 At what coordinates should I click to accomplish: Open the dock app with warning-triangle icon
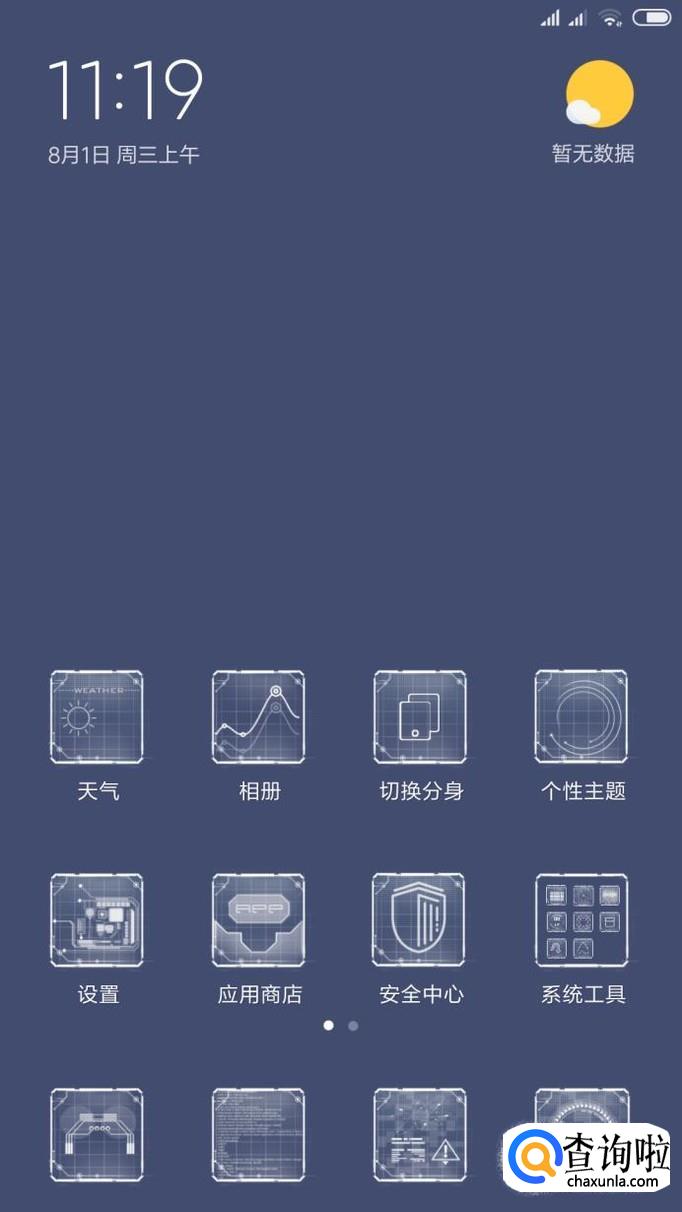pyautogui.click(x=420, y=1135)
